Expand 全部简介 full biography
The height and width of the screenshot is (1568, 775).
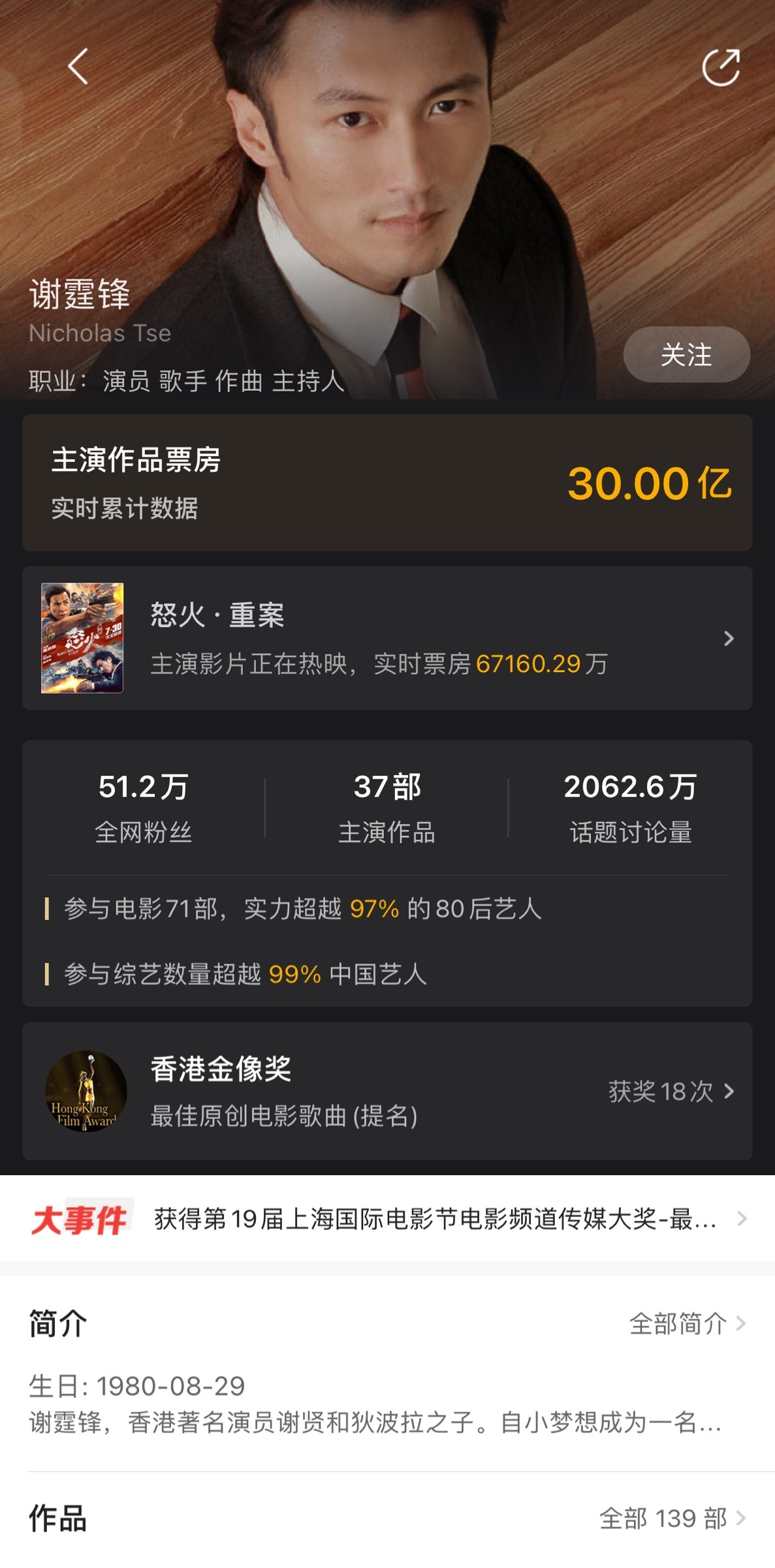coord(687,1324)
